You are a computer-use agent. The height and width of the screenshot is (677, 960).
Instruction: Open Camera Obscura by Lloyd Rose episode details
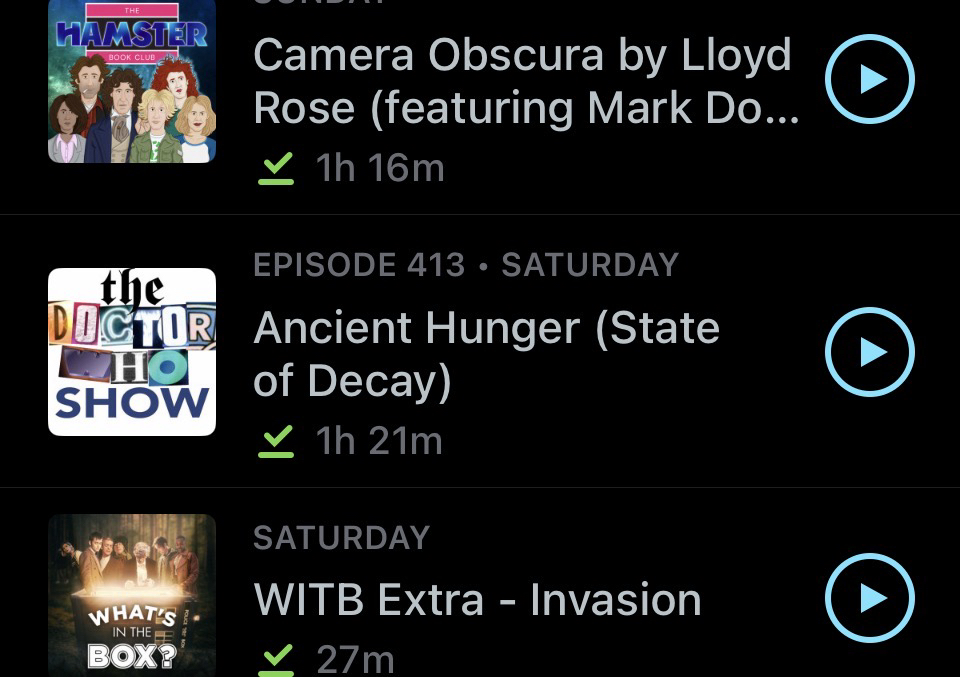tap(525, 82)
